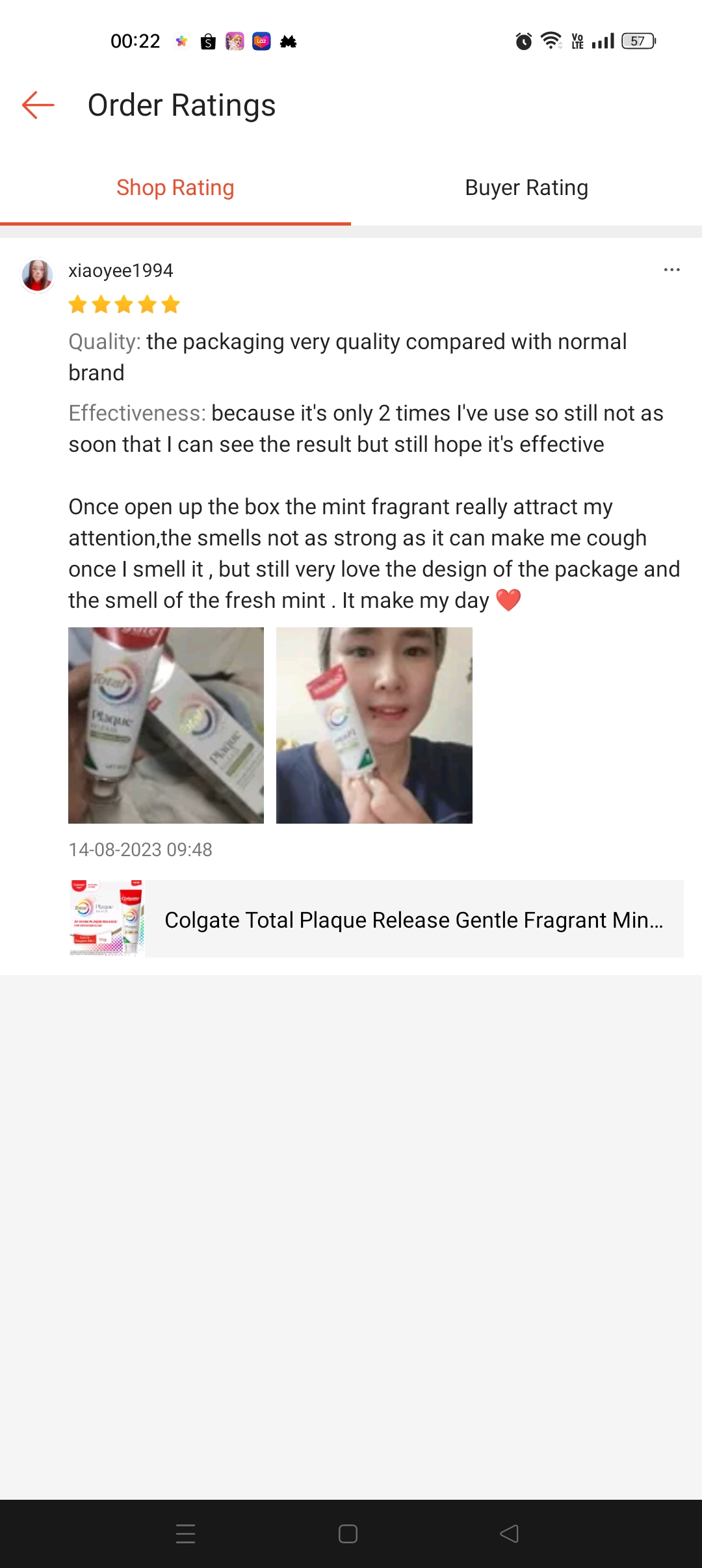This screenshot has width=702, height=1568.
Task: Select the Shop Rating tab
Action: (175, 188)
